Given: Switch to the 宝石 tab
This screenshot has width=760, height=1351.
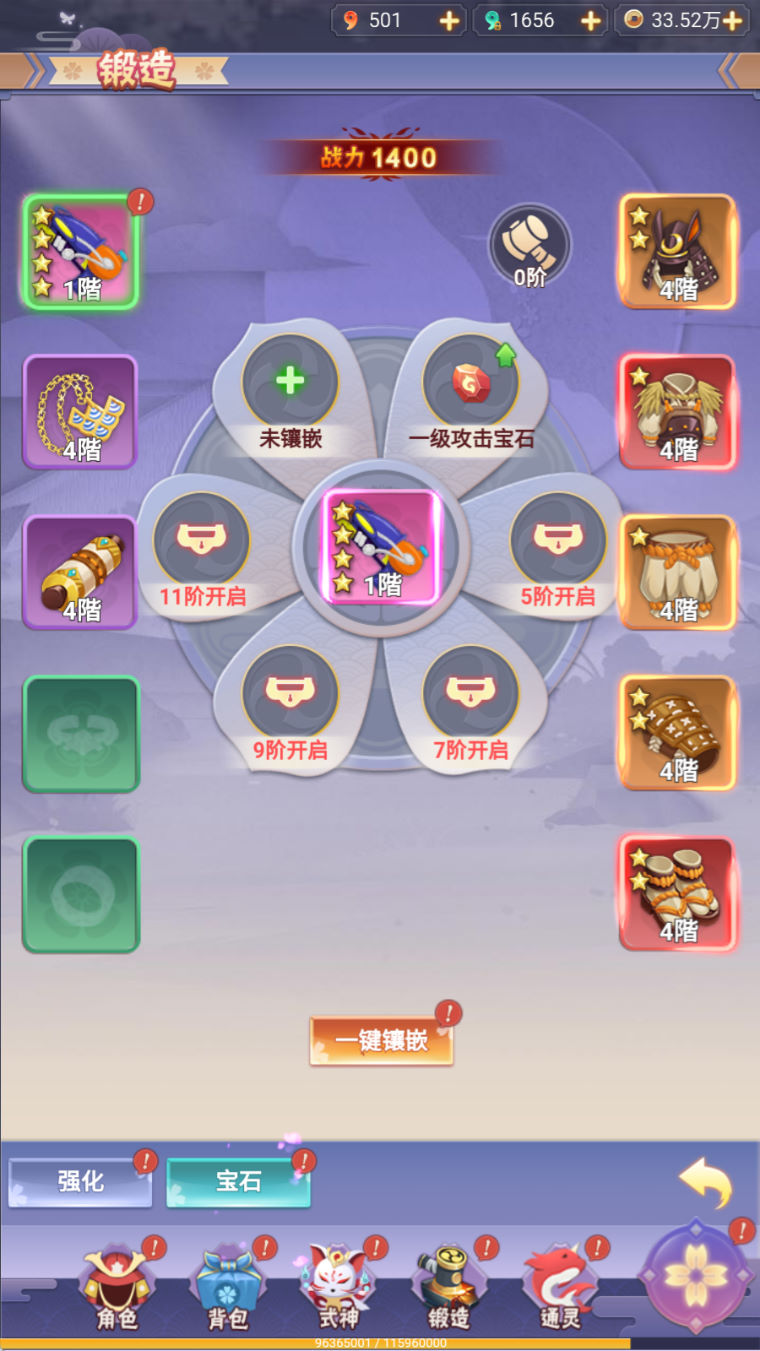Looking at the screenshot, I should click(238, 1182).
